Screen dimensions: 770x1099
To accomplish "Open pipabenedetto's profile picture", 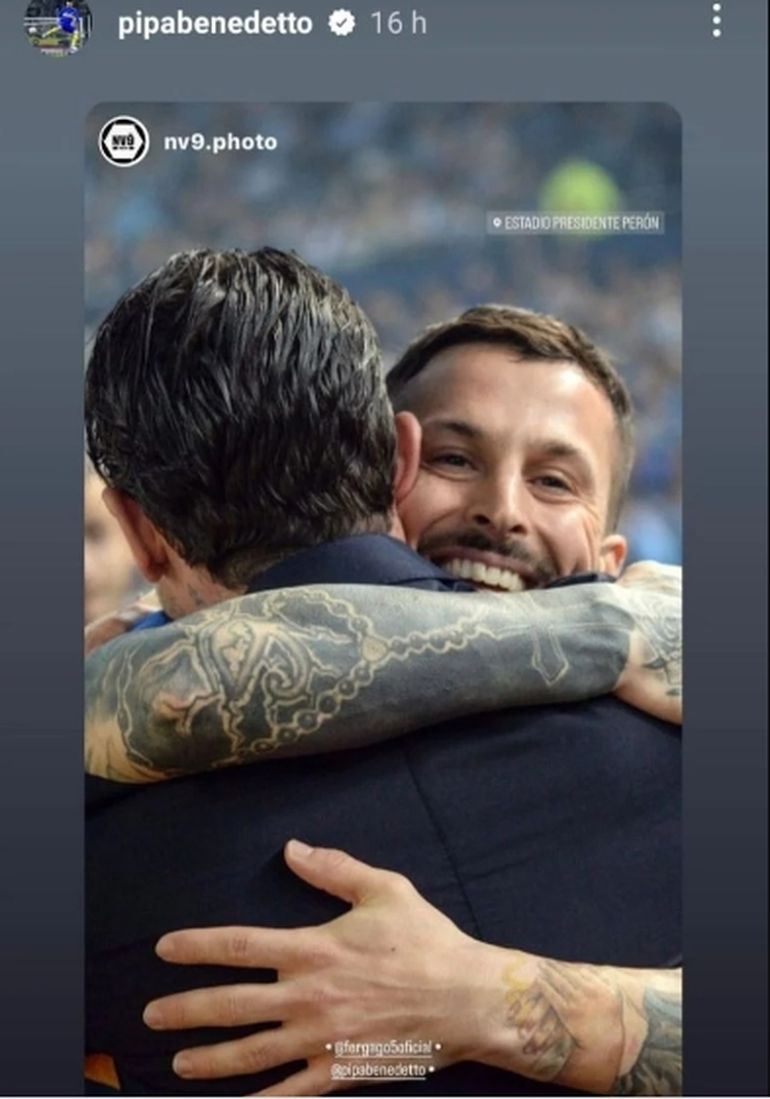I will (57, 22).
